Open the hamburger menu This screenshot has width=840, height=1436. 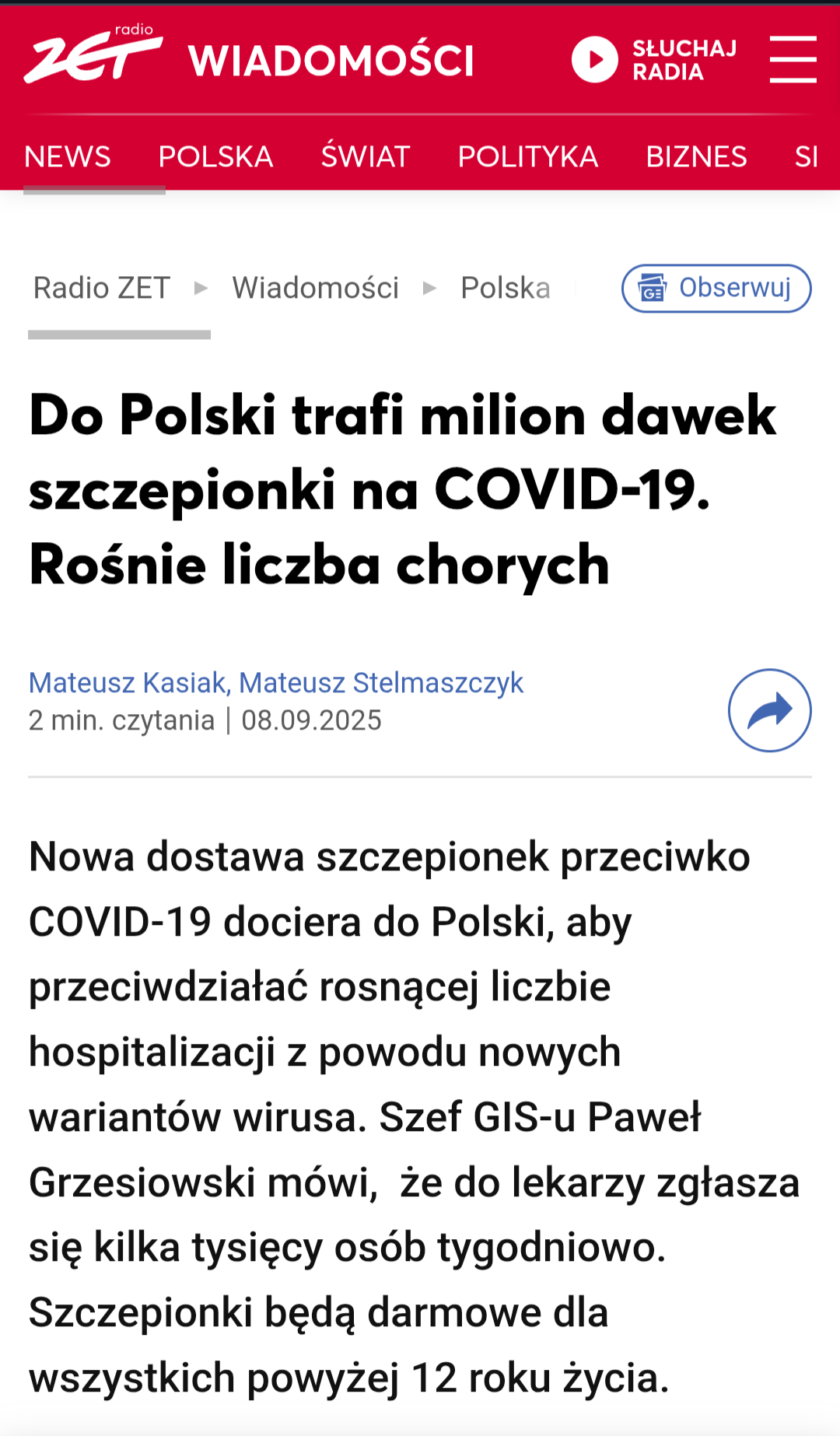(x=793, y=59)
